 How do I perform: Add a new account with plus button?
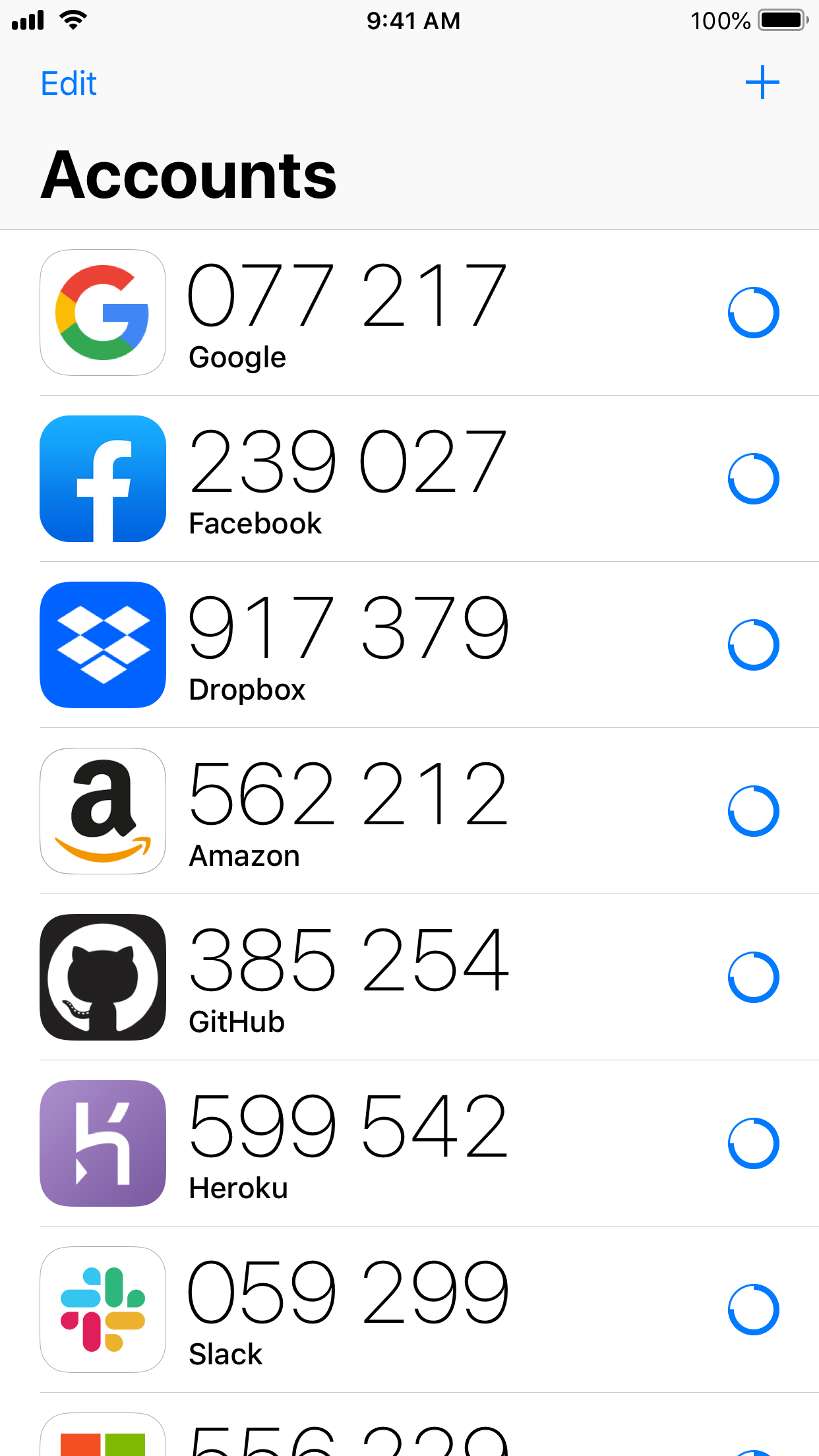tap(762, 83)
